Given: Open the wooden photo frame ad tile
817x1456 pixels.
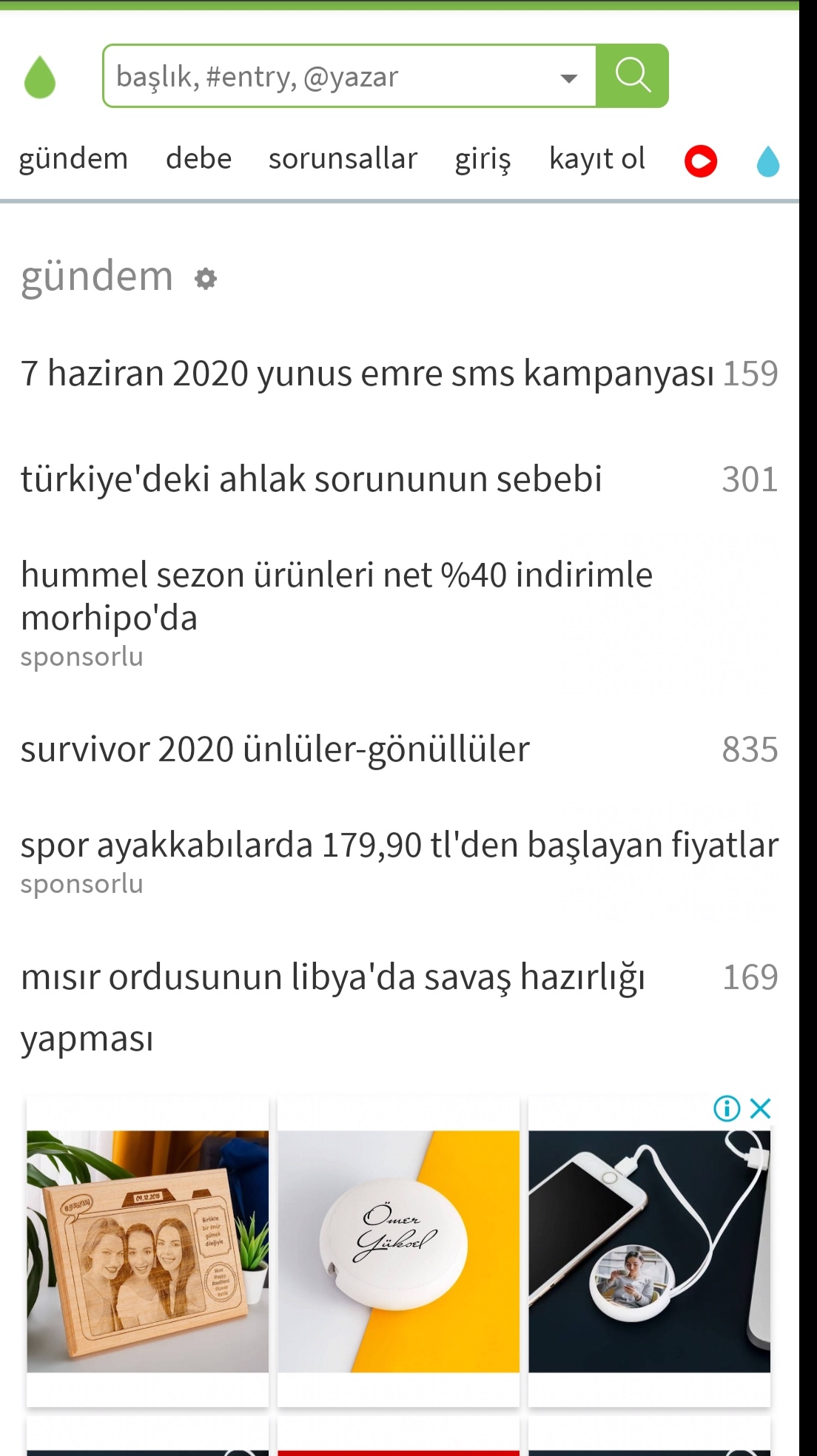Looking at the screenshot, I should (x=148, y=1252).
